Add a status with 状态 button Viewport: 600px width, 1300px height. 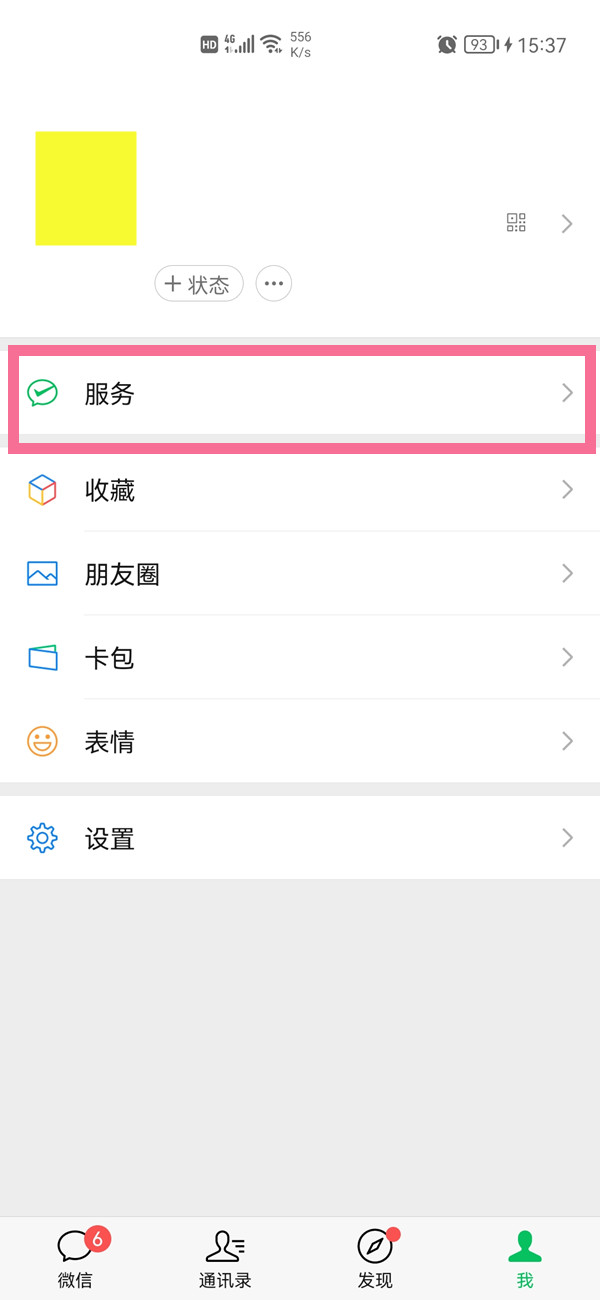tap(199, 284)
